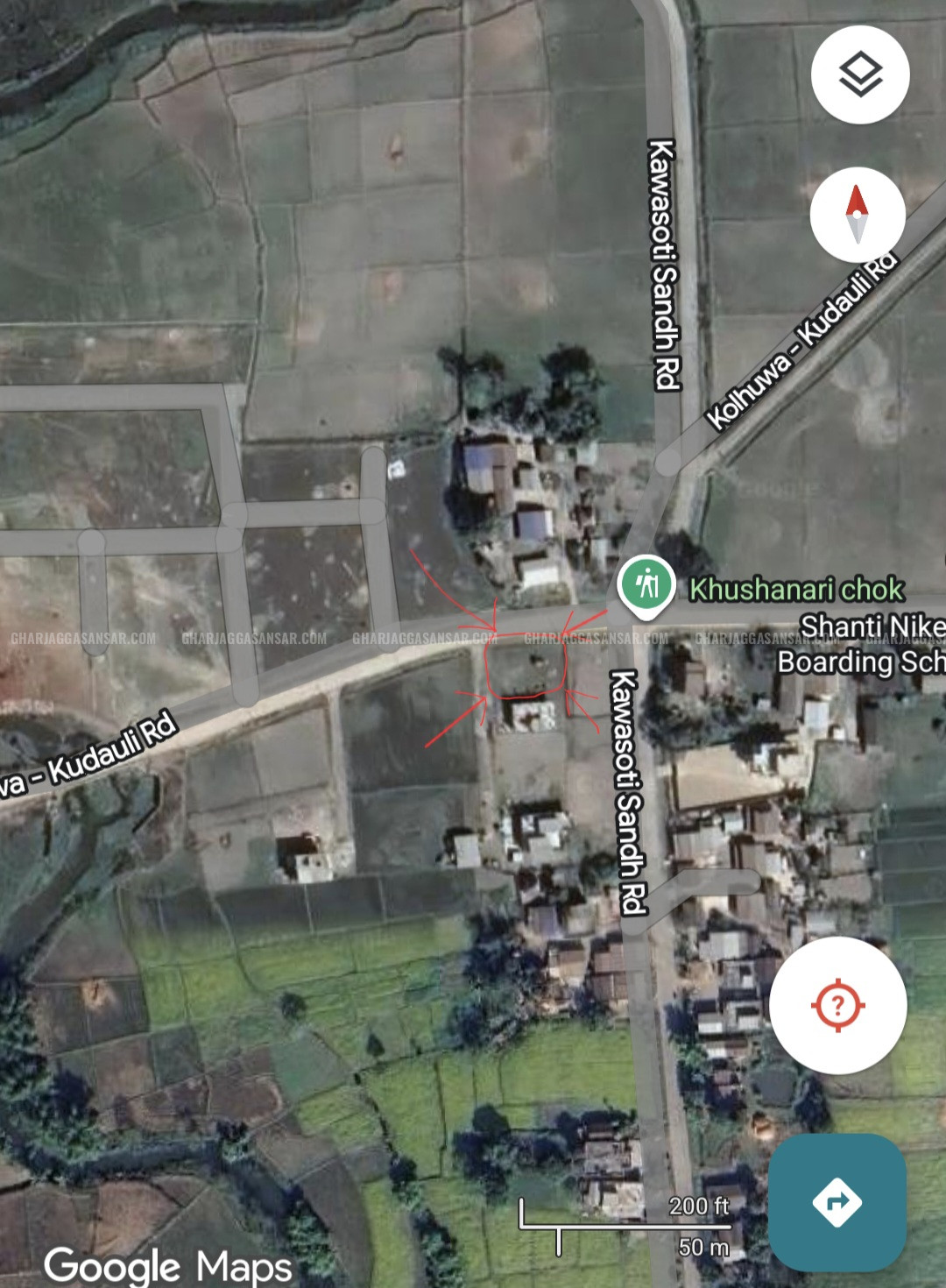Select the Khushanari chok place marker
946x1288 pixels.
pos(646,584)
